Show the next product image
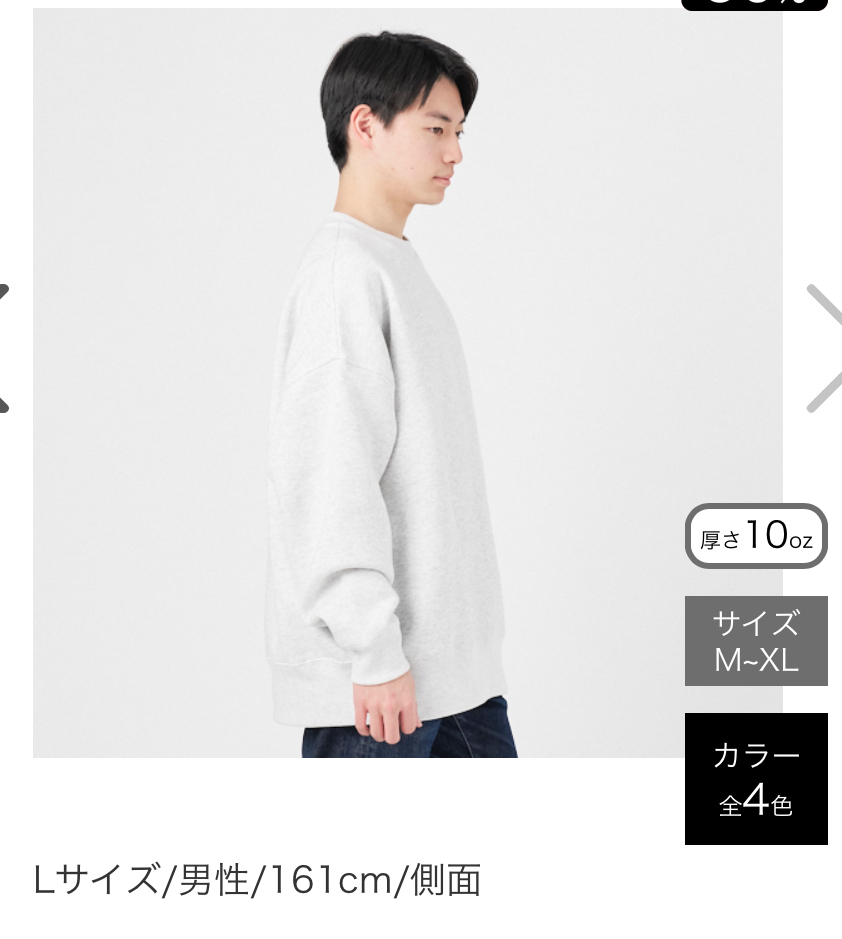Viewport: 842px width, 939px height. click(x=823, y=348)
